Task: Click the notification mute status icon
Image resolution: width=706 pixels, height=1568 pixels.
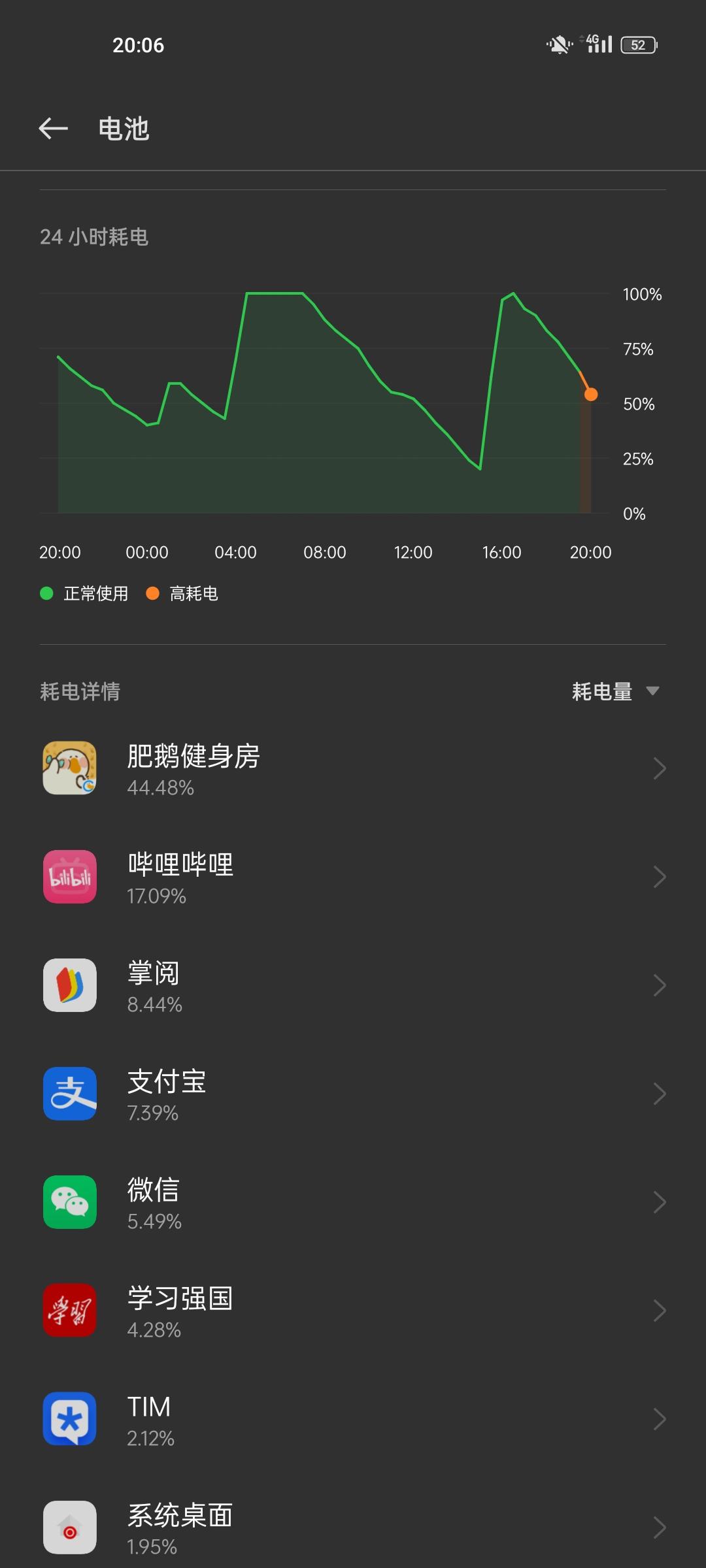Action: pyautogui.click(x=558, y=44)
